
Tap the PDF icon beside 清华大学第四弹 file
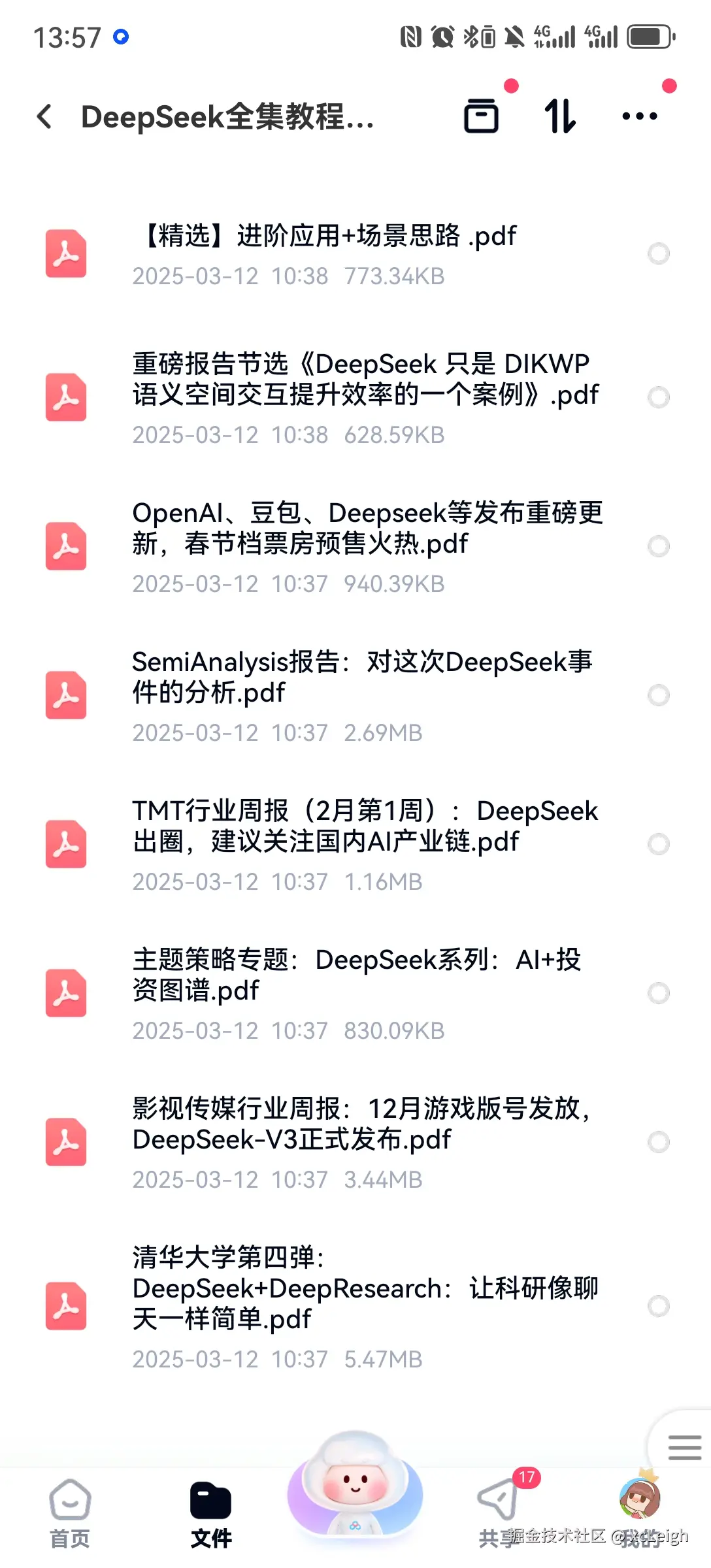tap(66, 1304)
